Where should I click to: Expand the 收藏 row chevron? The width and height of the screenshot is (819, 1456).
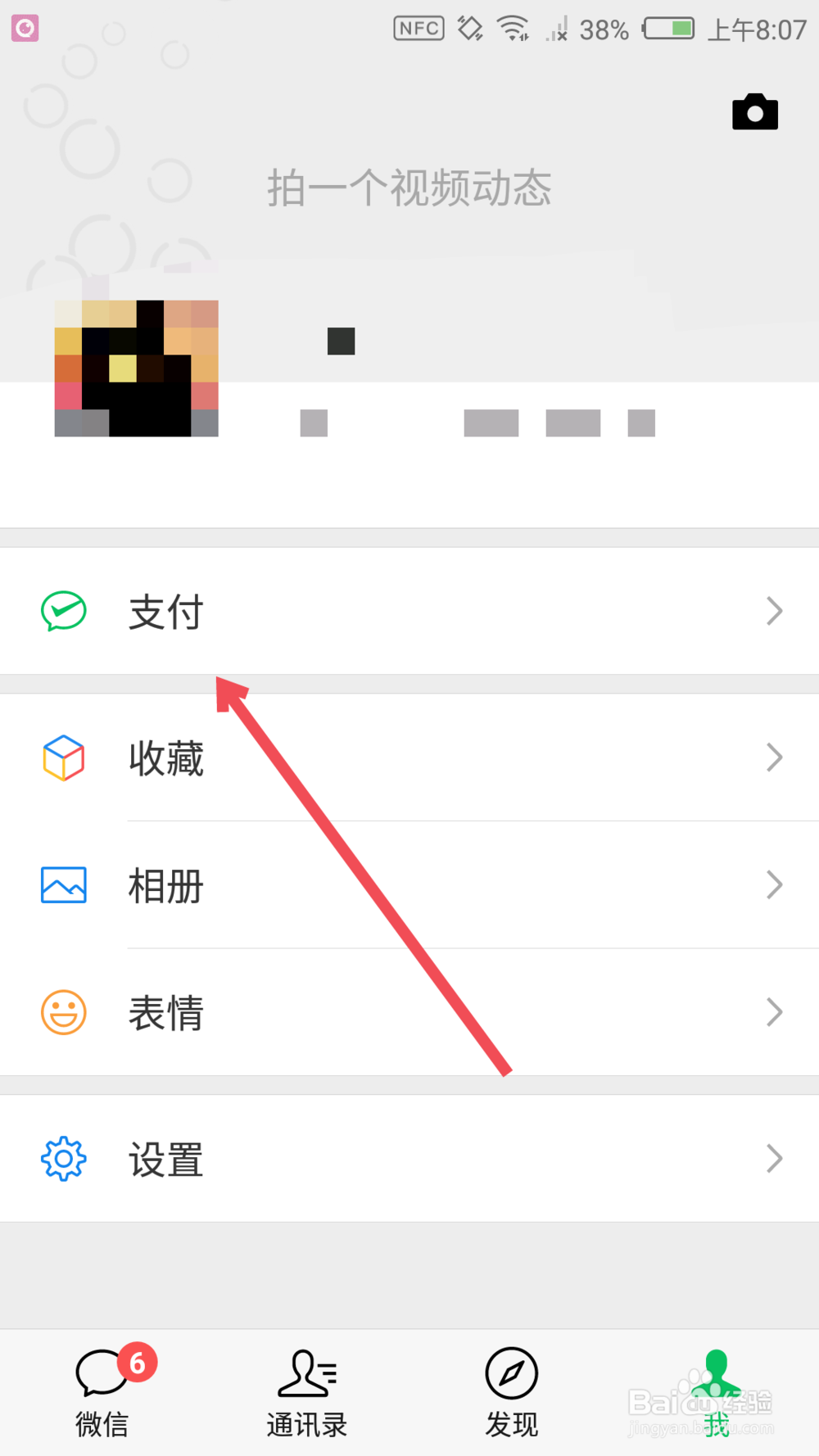774,757
